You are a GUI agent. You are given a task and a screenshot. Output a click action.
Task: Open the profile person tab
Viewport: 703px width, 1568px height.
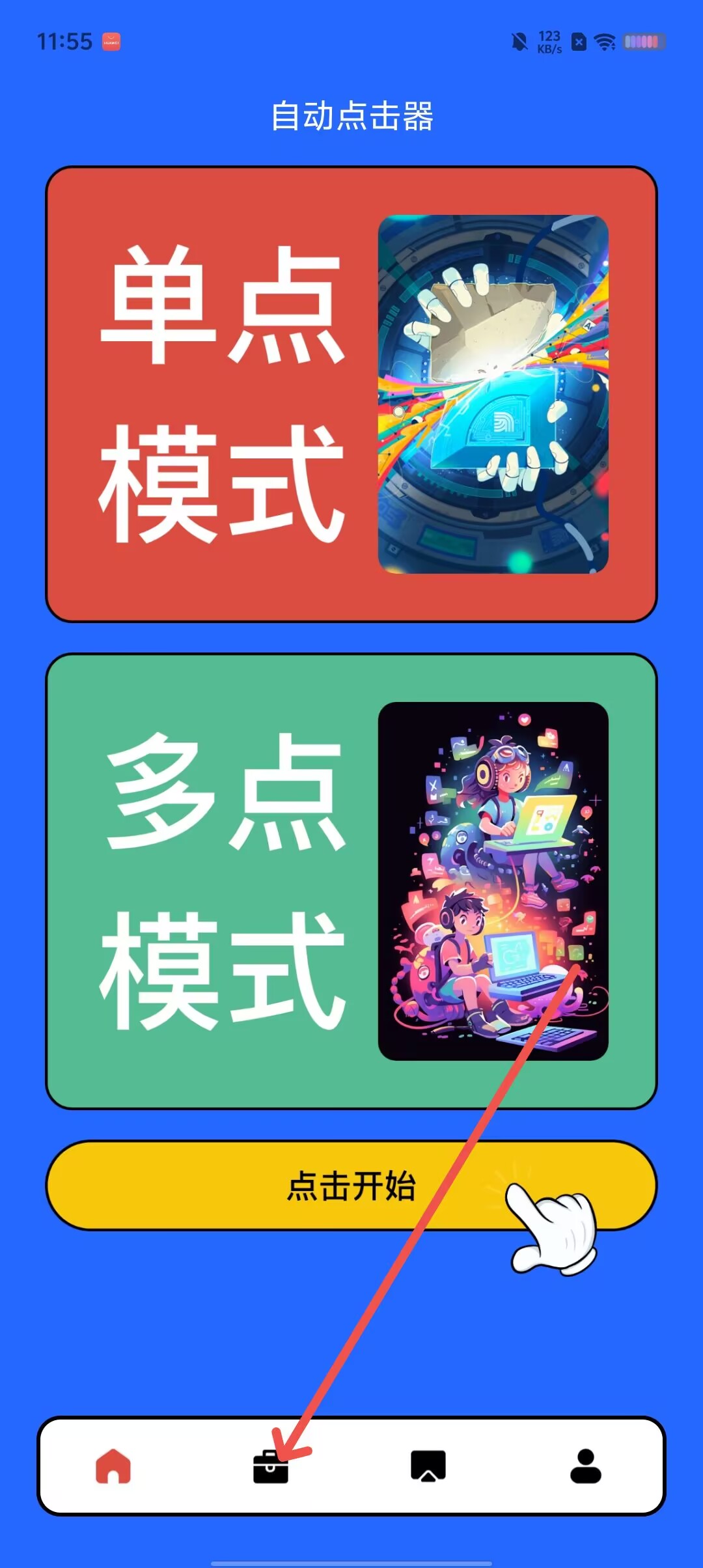pos(586,1466)
